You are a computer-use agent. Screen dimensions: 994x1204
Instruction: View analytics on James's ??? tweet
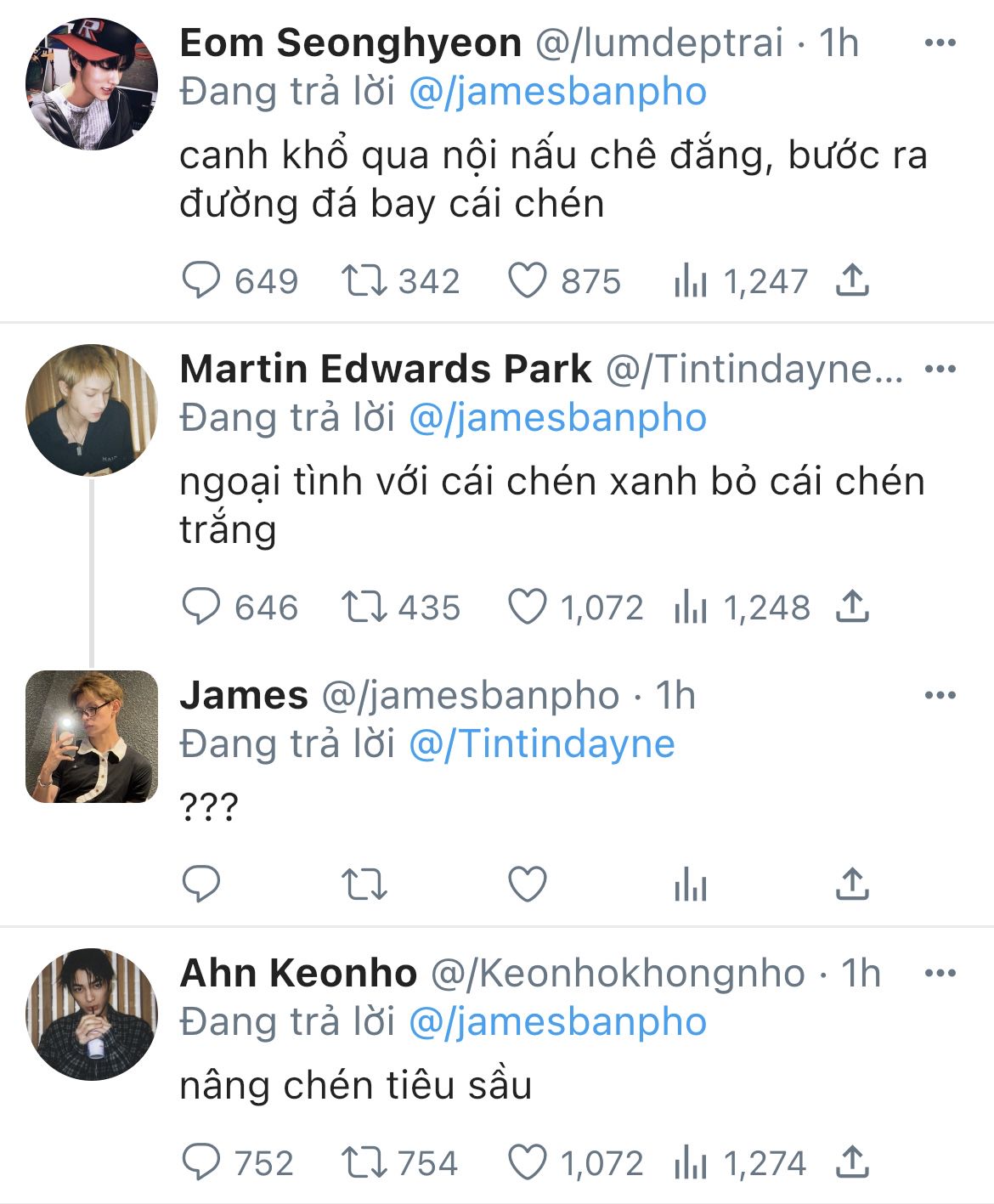(x=690, y=885)
